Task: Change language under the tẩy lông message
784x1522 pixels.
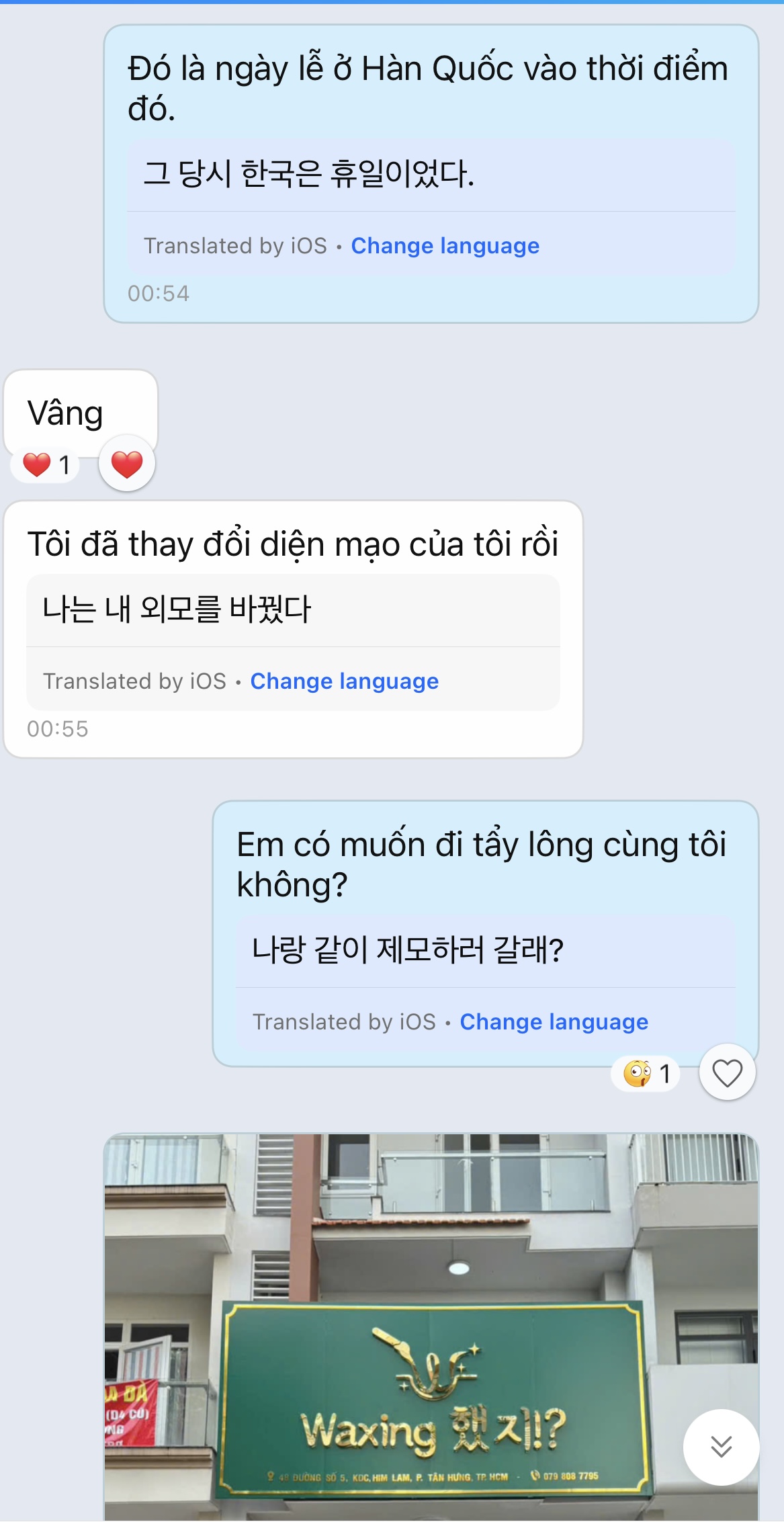Action: 554,1022
